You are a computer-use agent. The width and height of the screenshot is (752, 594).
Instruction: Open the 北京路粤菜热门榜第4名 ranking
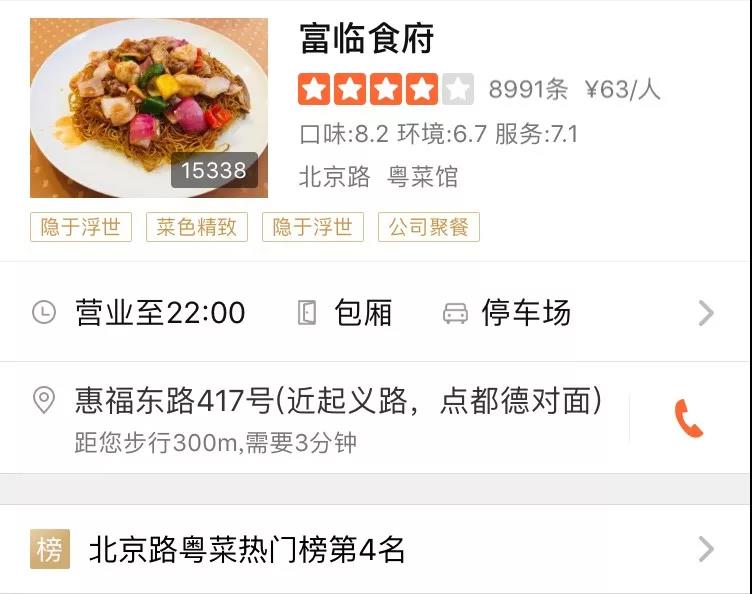point(246,549)
